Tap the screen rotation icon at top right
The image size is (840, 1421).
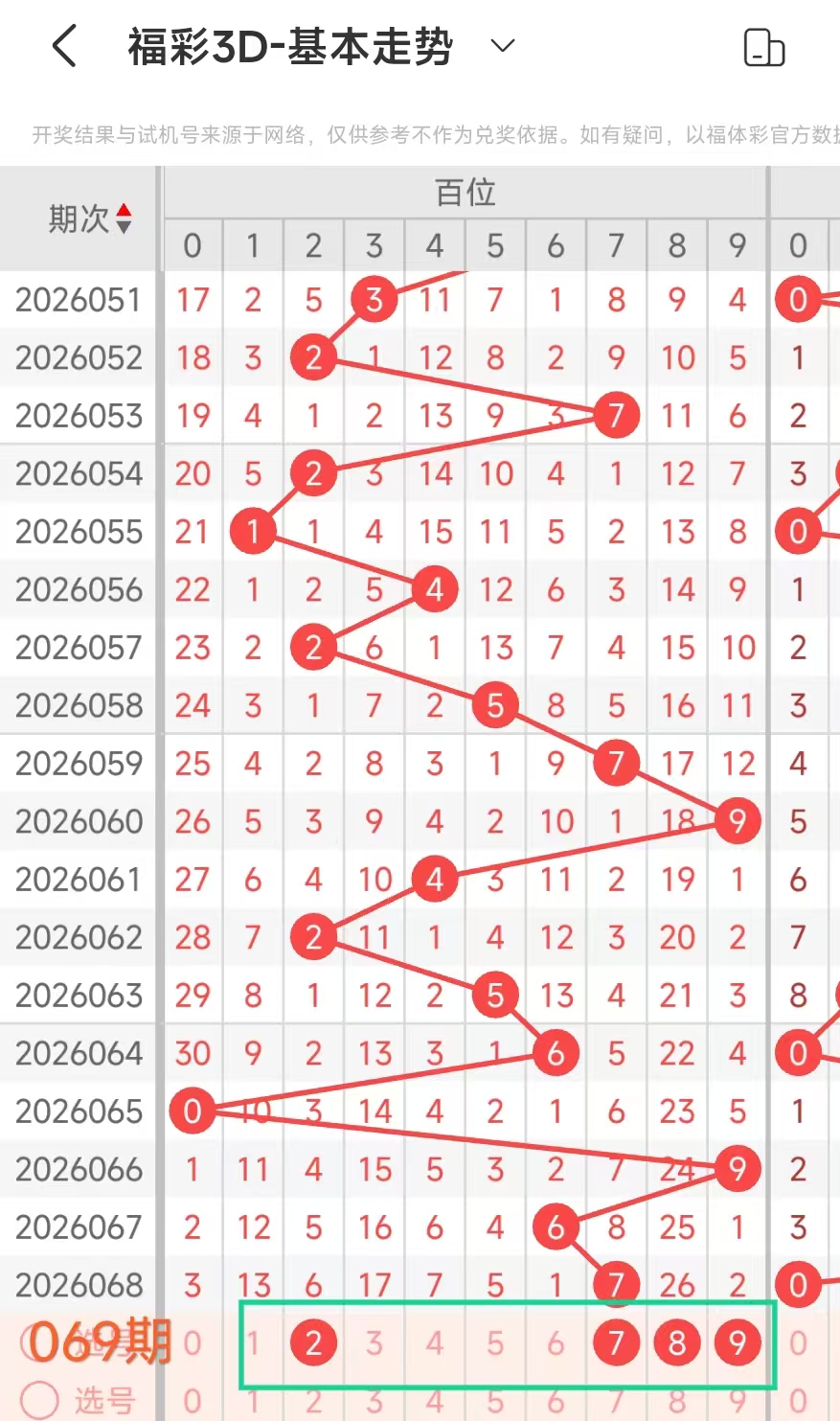[x=763, y=47]
